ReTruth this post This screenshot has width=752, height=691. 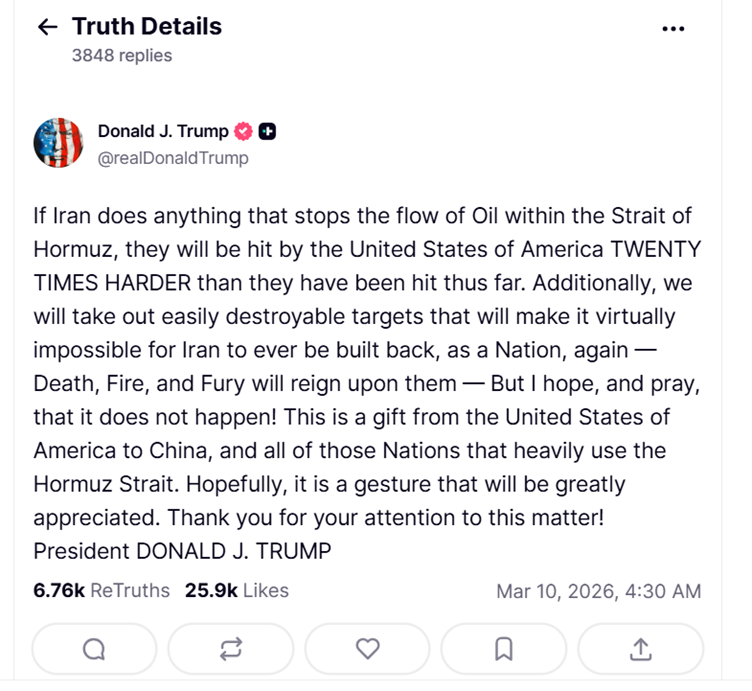(x=230, y=649)
